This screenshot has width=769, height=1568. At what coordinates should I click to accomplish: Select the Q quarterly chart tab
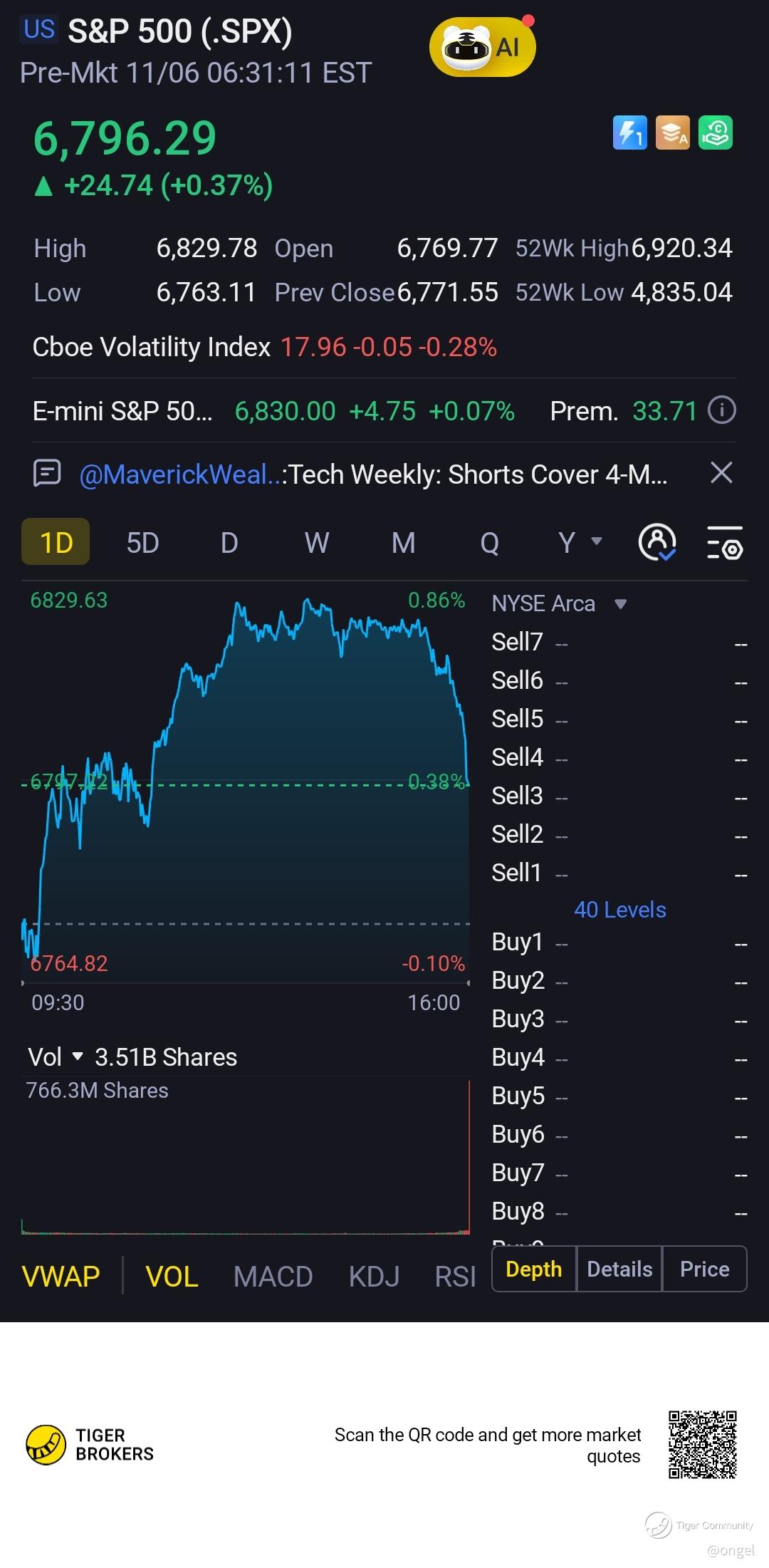click(x=489, y=543)
